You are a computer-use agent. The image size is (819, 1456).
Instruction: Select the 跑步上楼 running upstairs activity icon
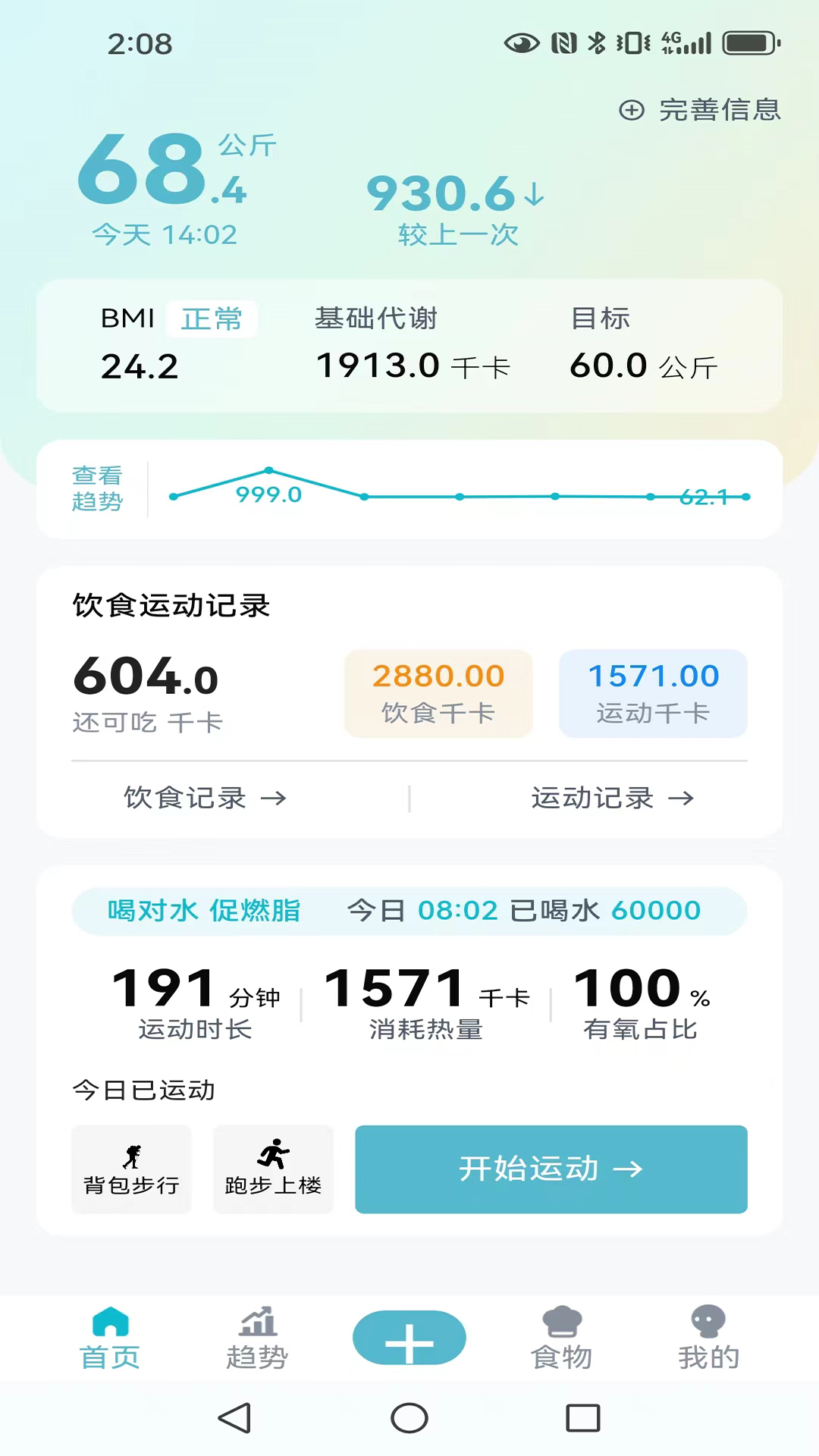[272, 1169]
